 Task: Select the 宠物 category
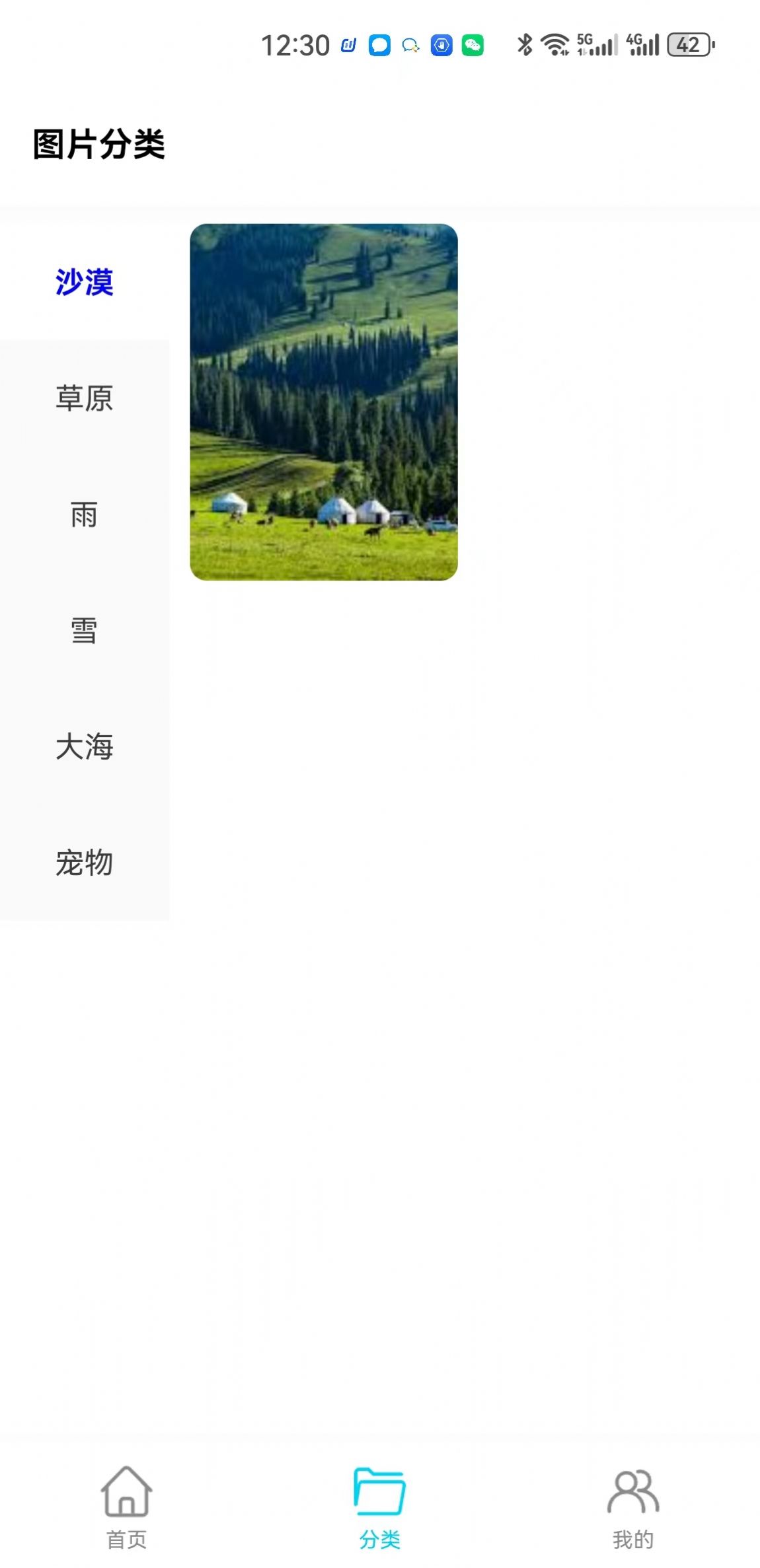coord(85,863)
